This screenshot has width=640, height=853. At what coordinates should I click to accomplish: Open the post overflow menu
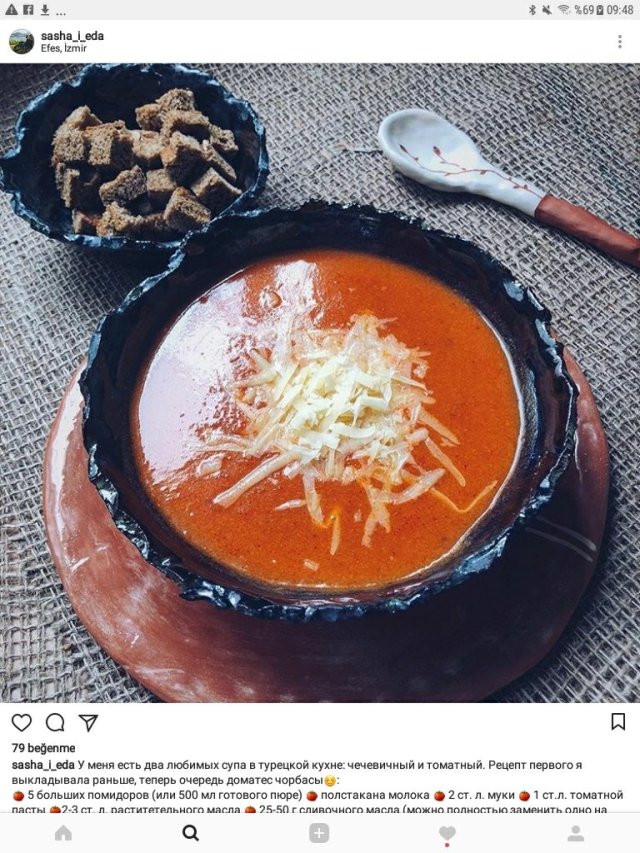tap(620, 42)
